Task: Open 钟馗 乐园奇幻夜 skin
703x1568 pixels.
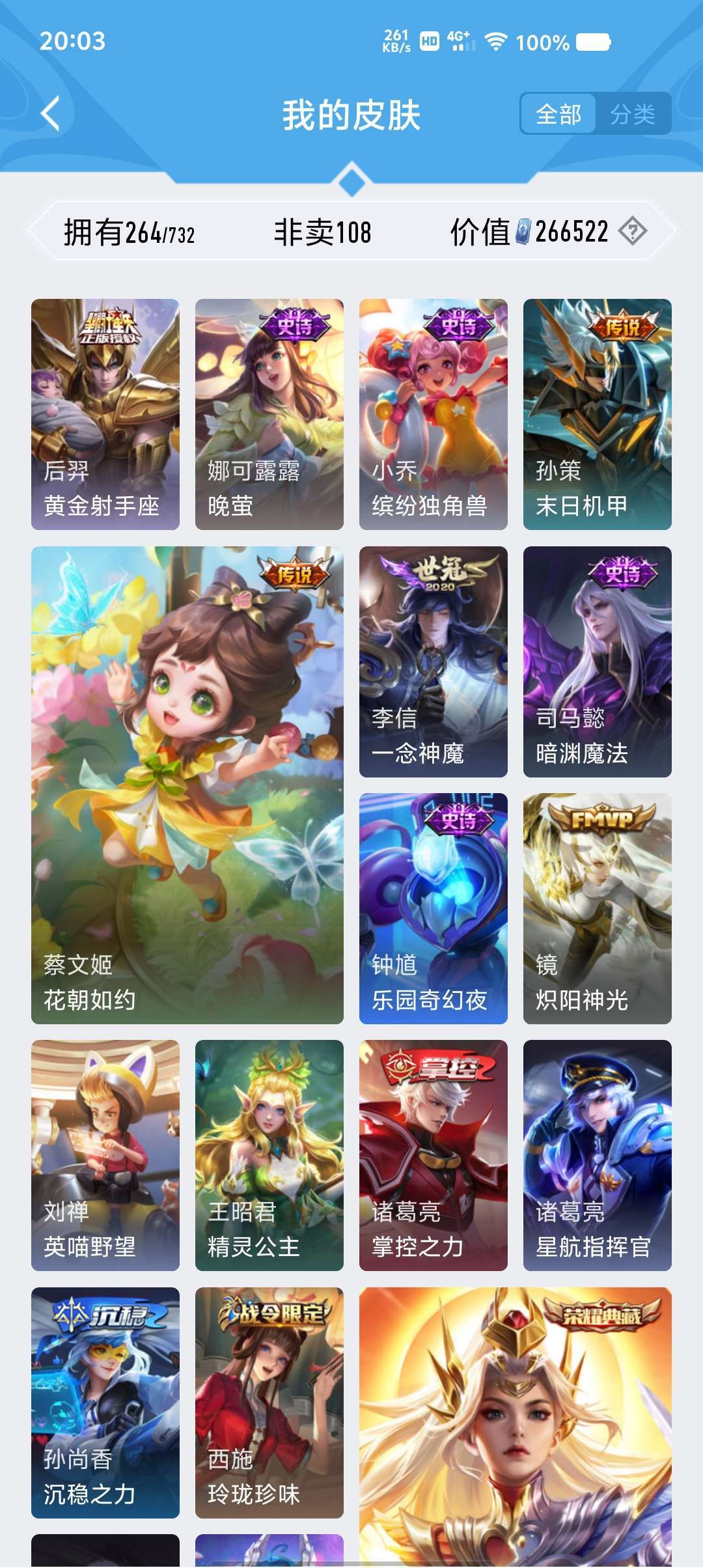Action: pos(434,908)
